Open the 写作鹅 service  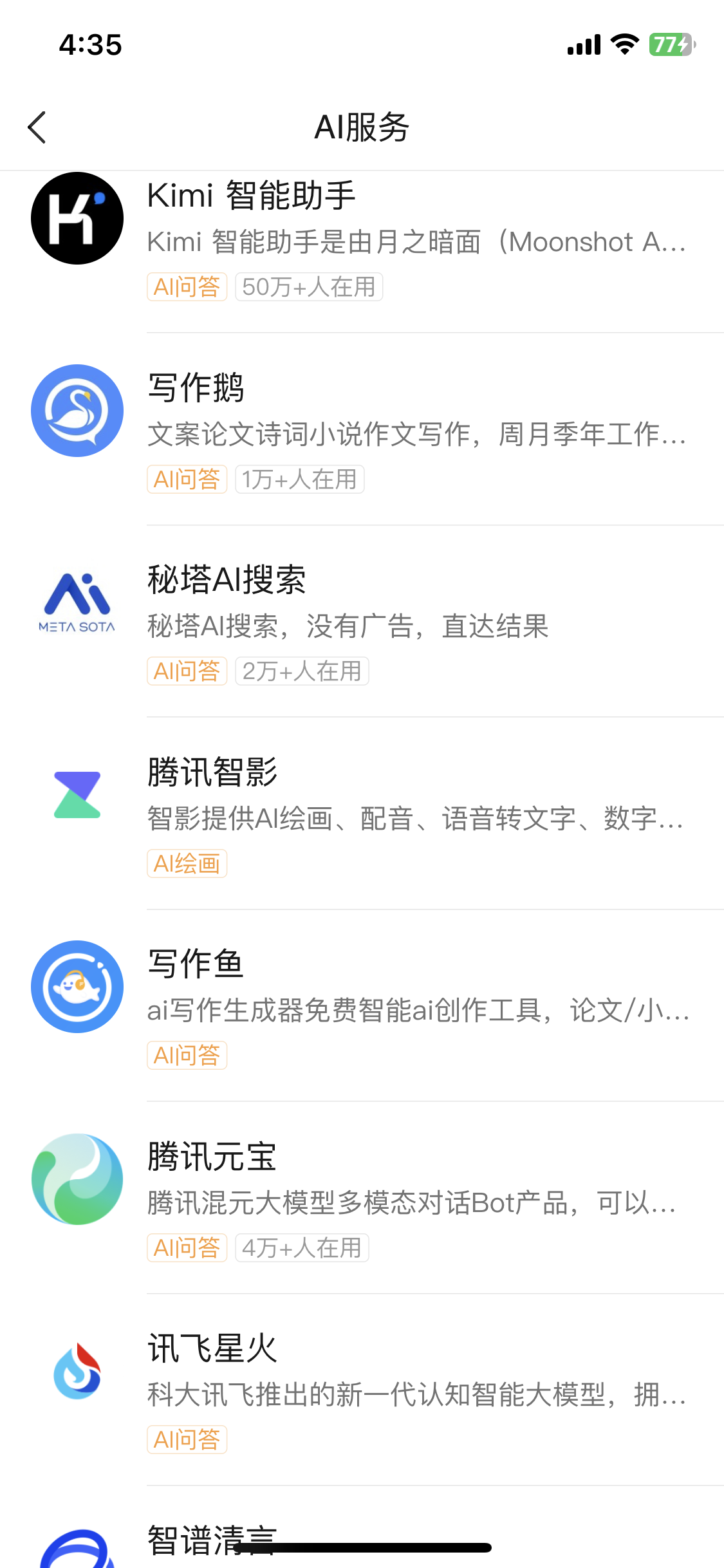click(362, 429)
